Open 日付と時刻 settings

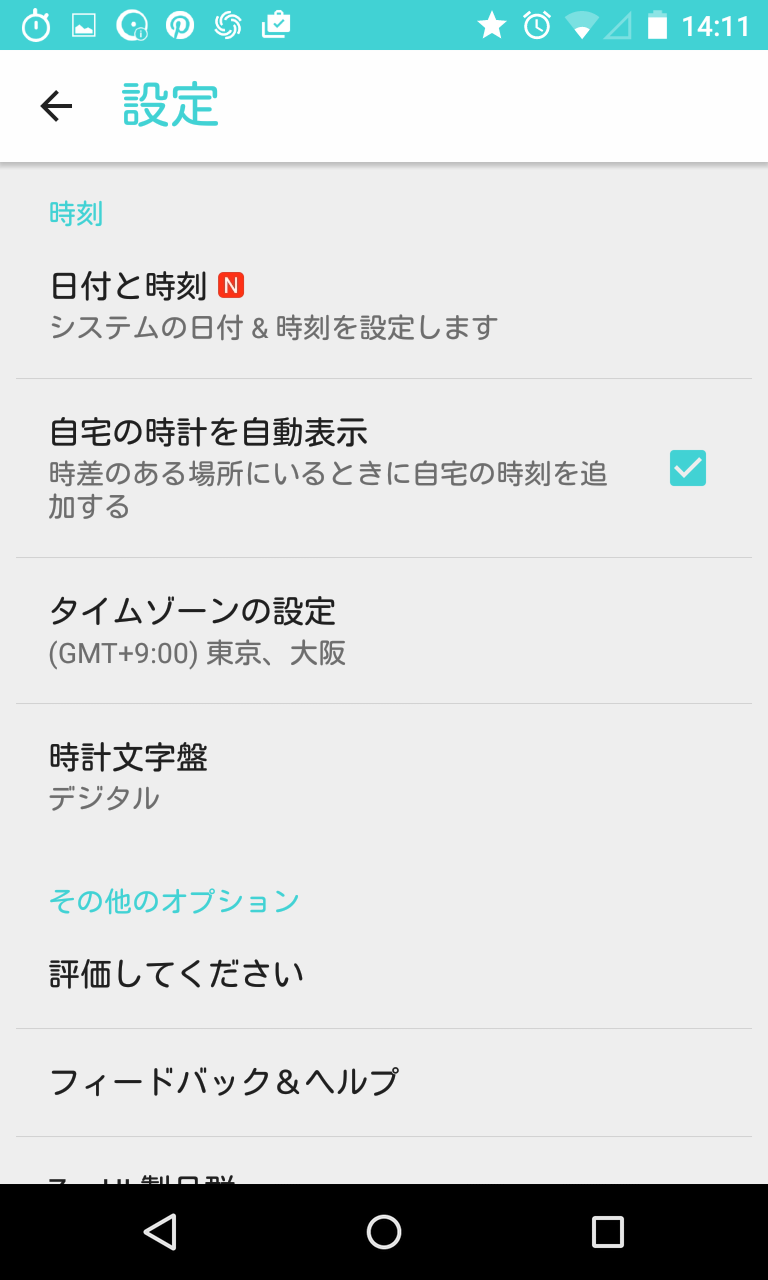click(x=384, y=306)
